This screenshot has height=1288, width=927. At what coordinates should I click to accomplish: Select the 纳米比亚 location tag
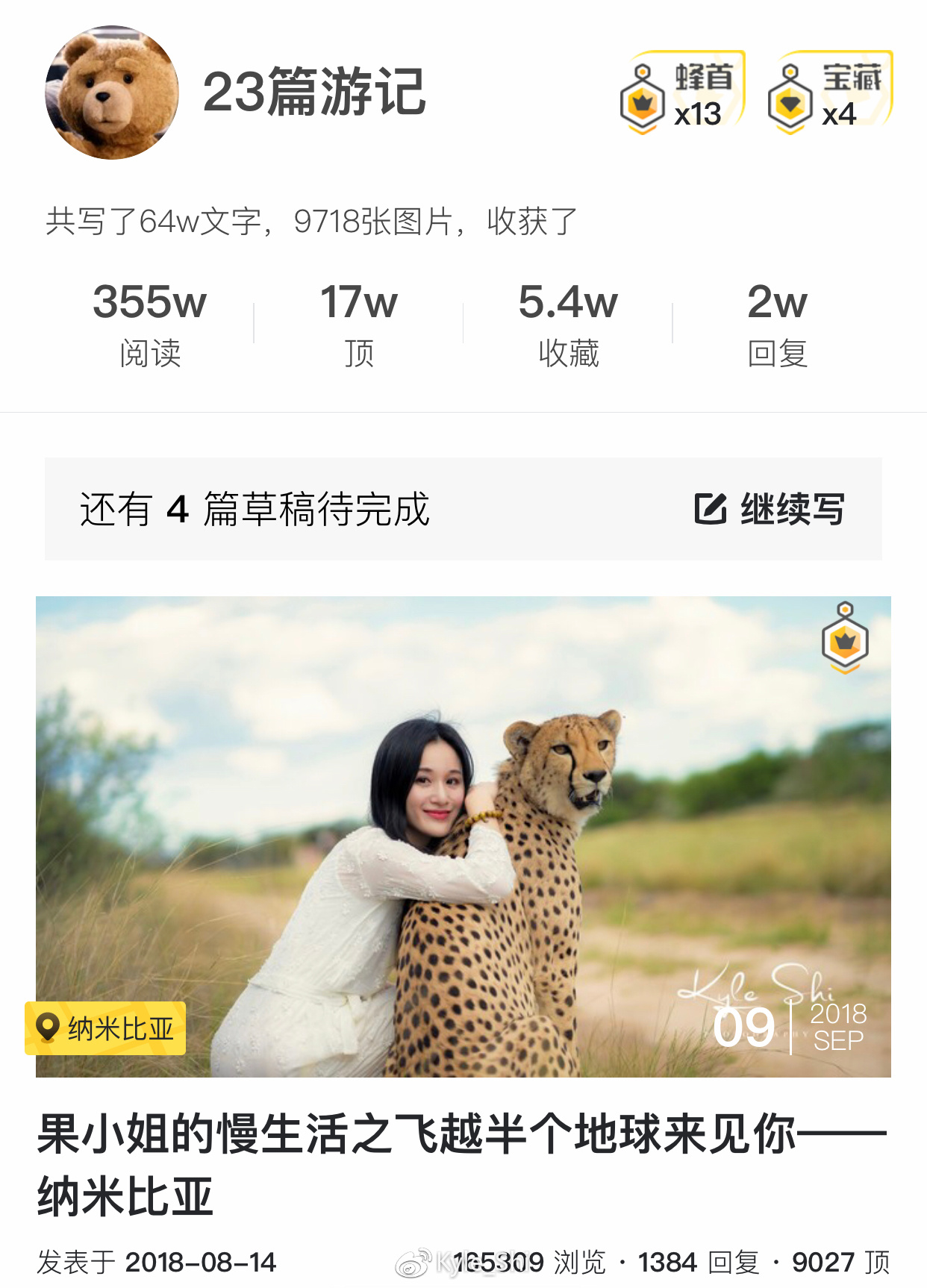click(x=105, y=1028)
